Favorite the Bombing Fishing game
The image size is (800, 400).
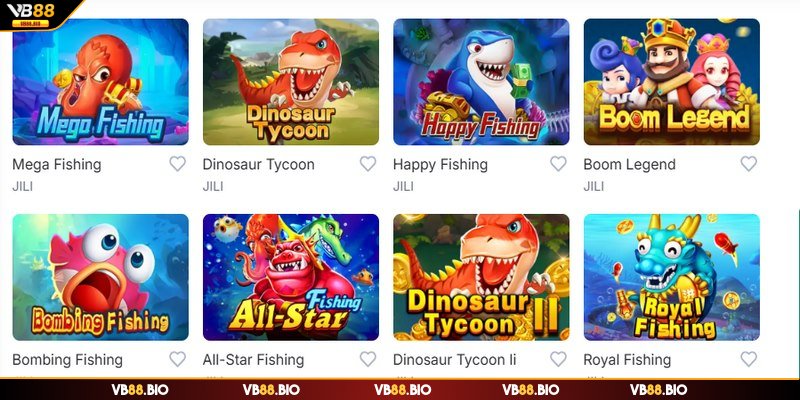tap(177, 359)
